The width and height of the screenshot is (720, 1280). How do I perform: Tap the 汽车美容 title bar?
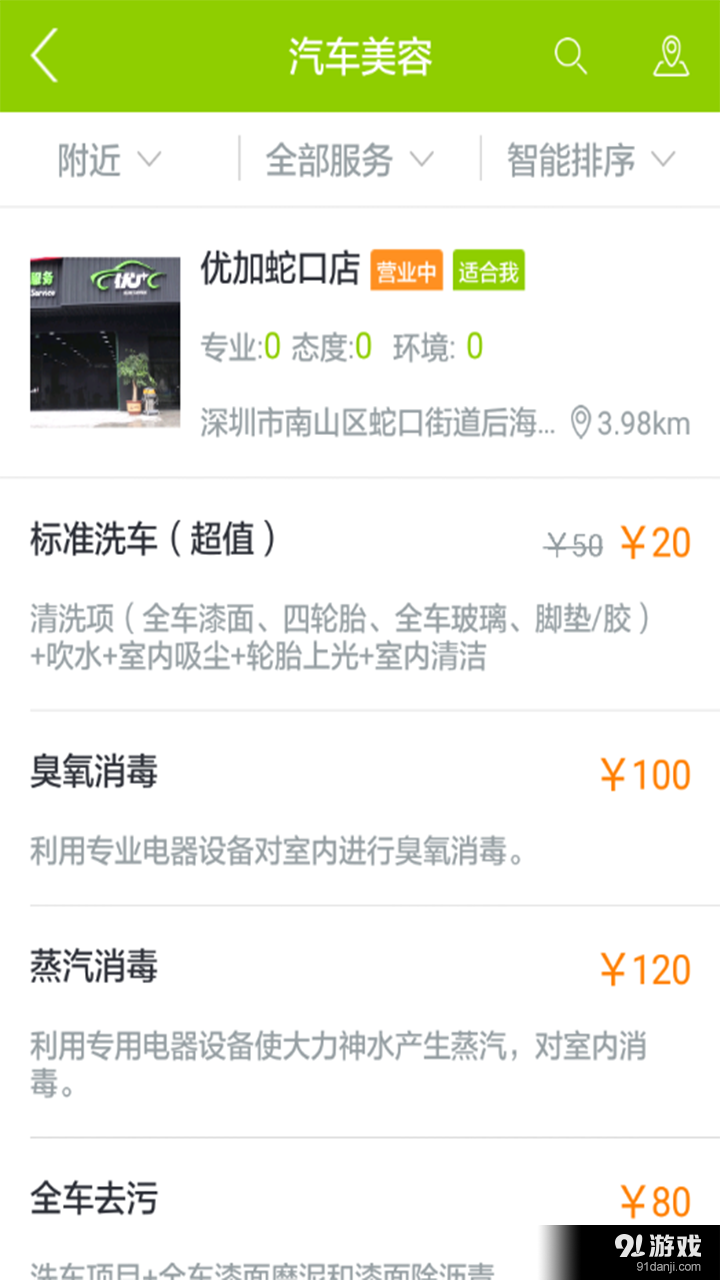pos(360,57)
